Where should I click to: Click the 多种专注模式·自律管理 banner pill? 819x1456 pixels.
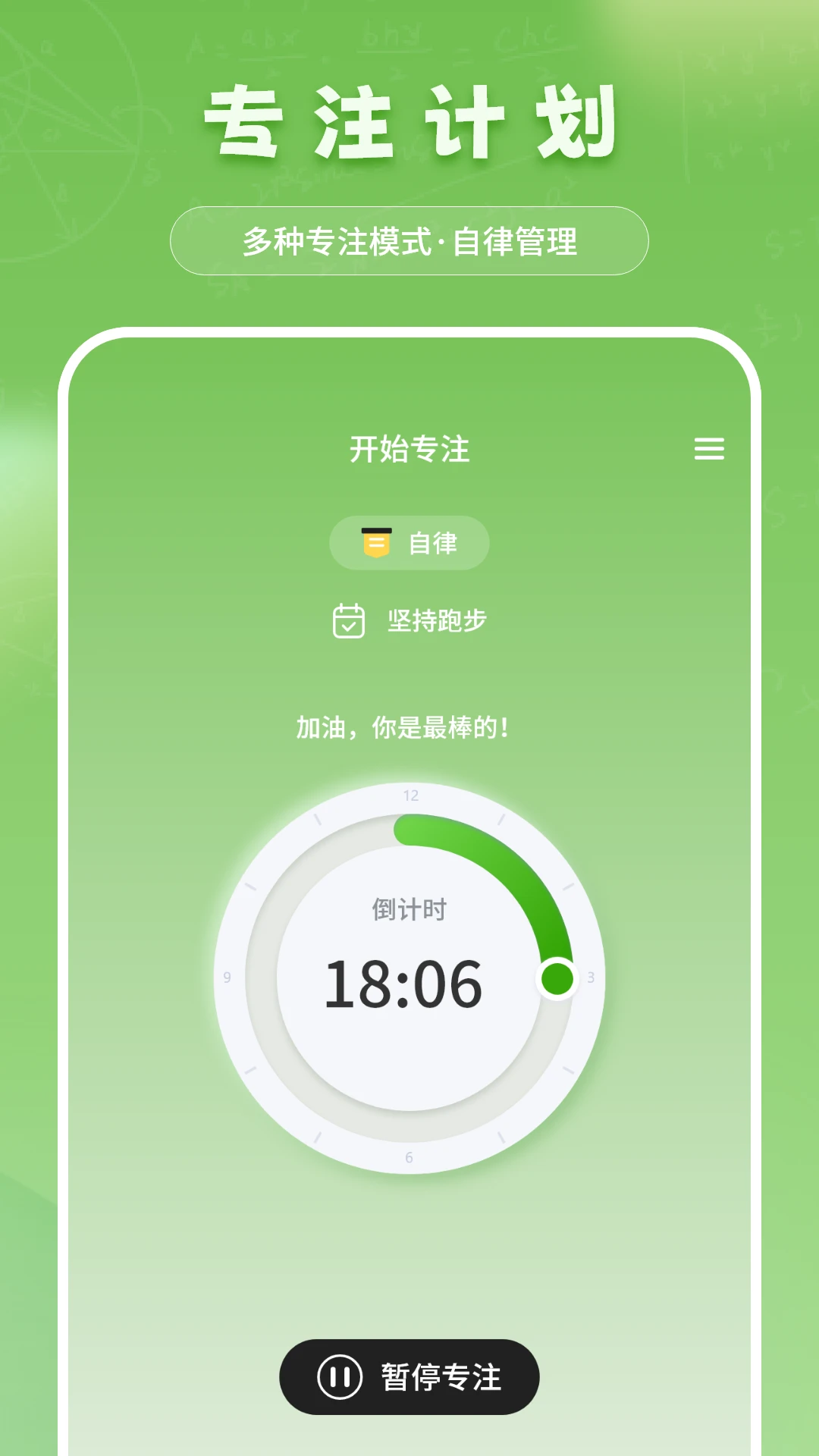(x=409, y=241)
